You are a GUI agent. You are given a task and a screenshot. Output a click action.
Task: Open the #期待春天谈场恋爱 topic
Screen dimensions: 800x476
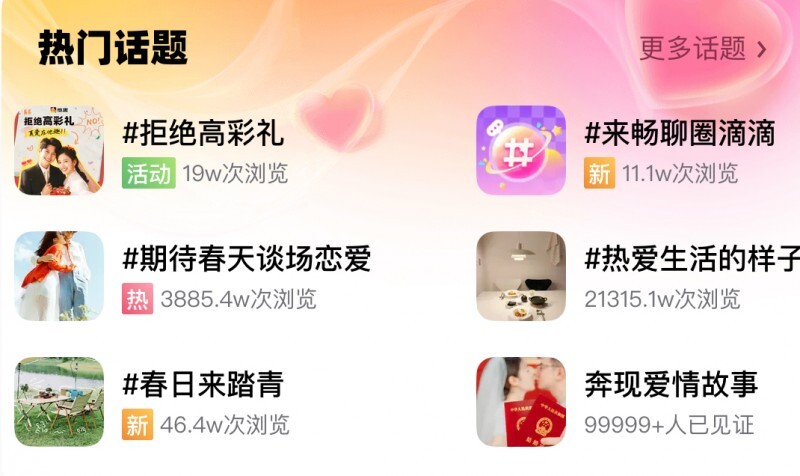246,259
